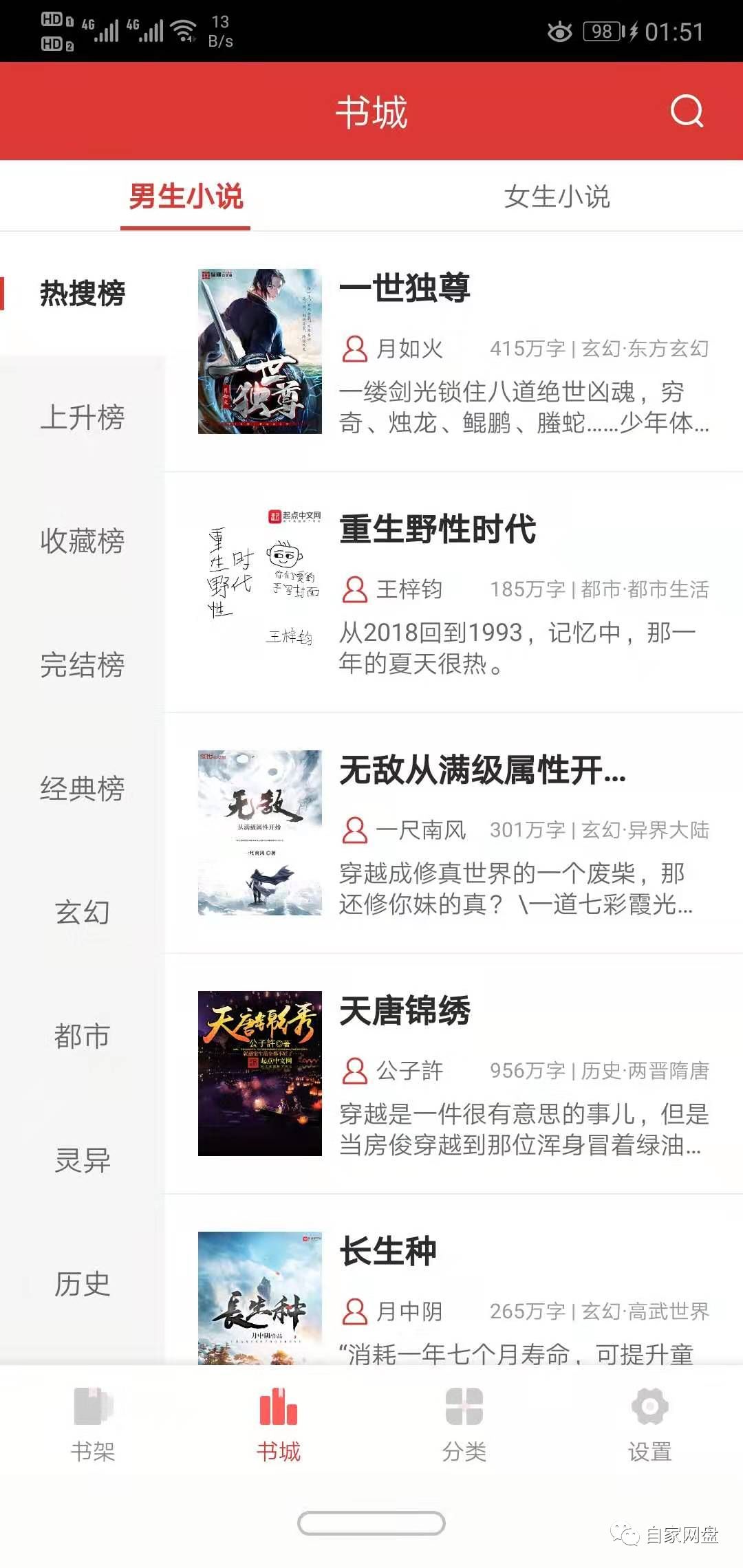Show the 完结榜 ranking
The height and width of the screenshot is (1568, 743).
point(83,665)
